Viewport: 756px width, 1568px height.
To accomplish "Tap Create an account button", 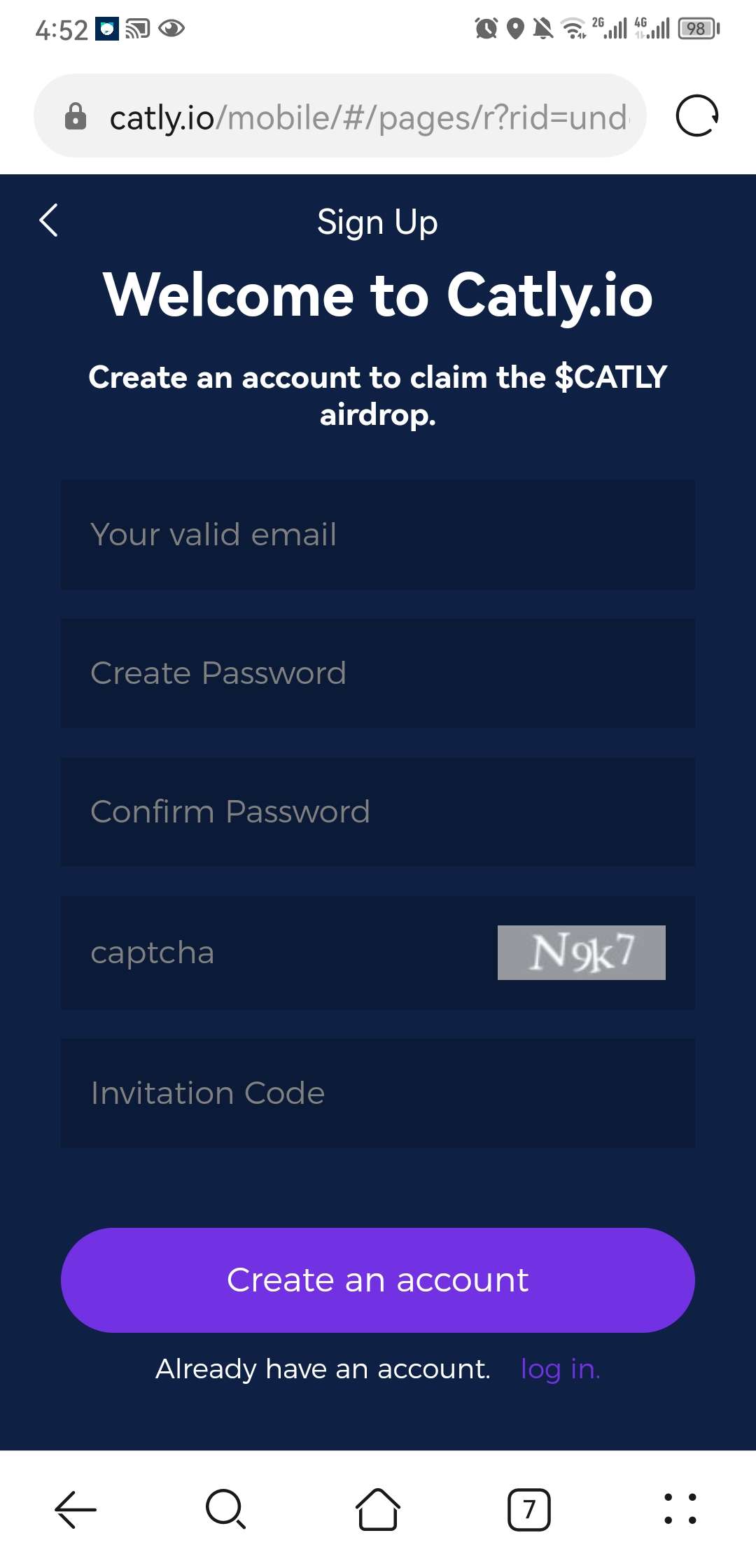I will (378, 1280).
